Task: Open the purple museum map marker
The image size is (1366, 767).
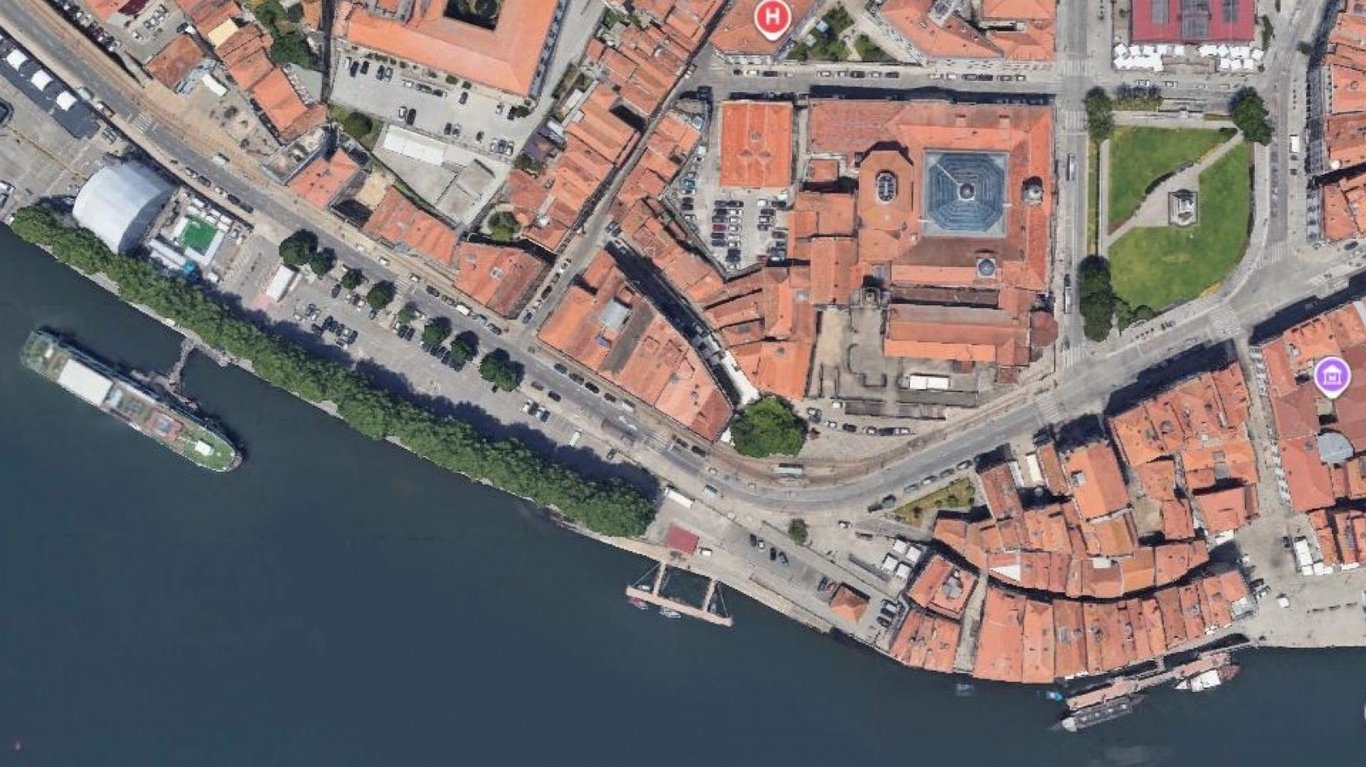Action: (x=1331, y=376)
